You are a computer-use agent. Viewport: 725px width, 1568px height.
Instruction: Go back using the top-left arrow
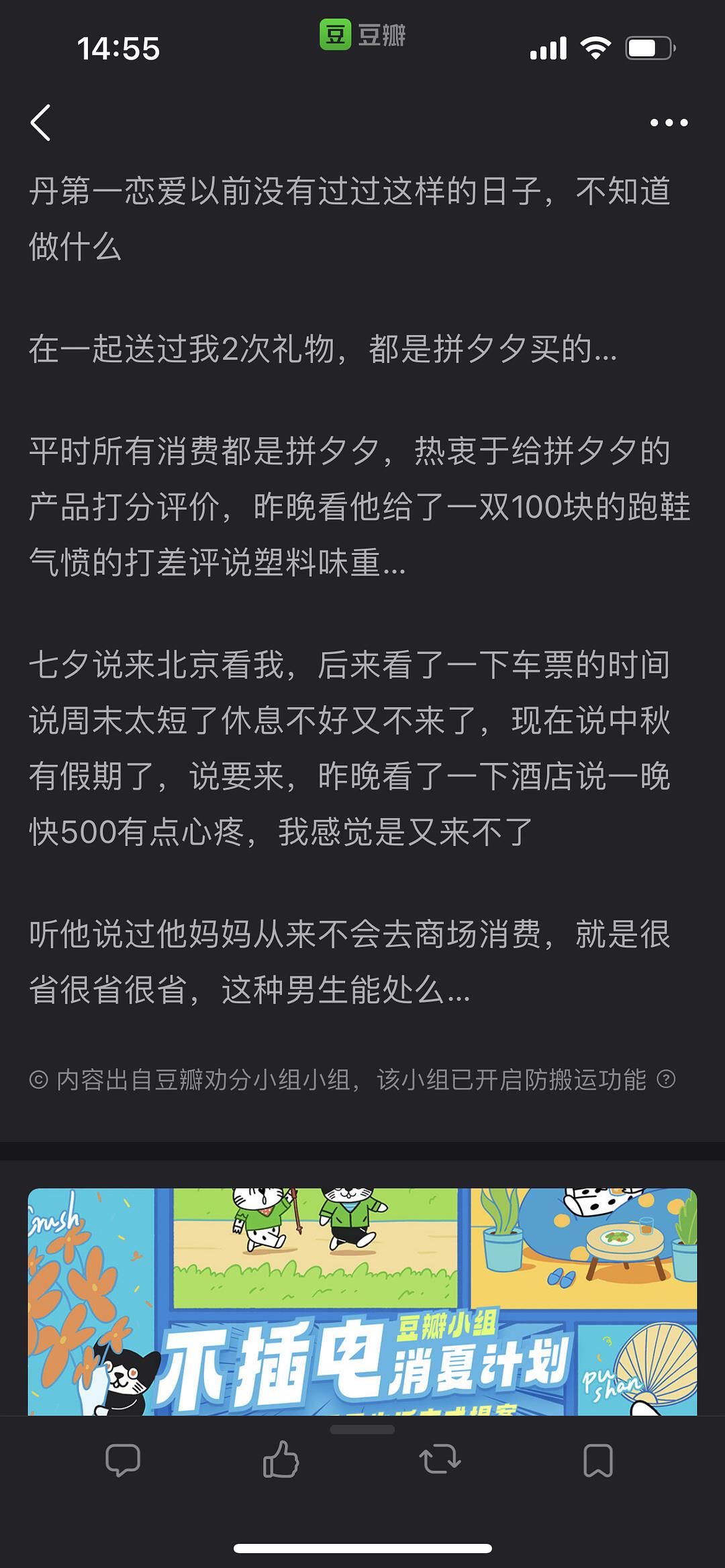(41, 123)
